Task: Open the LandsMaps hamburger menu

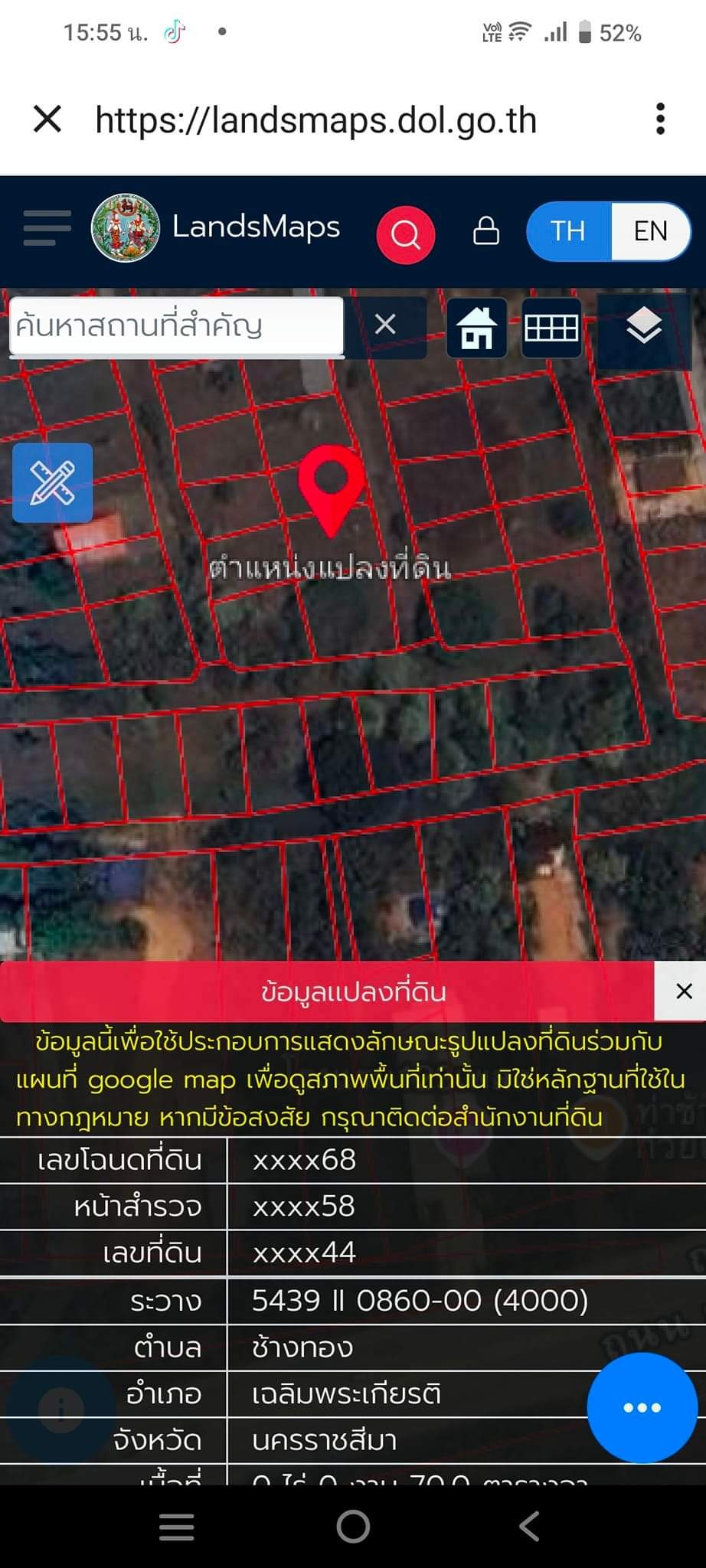Action: pyautogui.click(x=47, y=228)
